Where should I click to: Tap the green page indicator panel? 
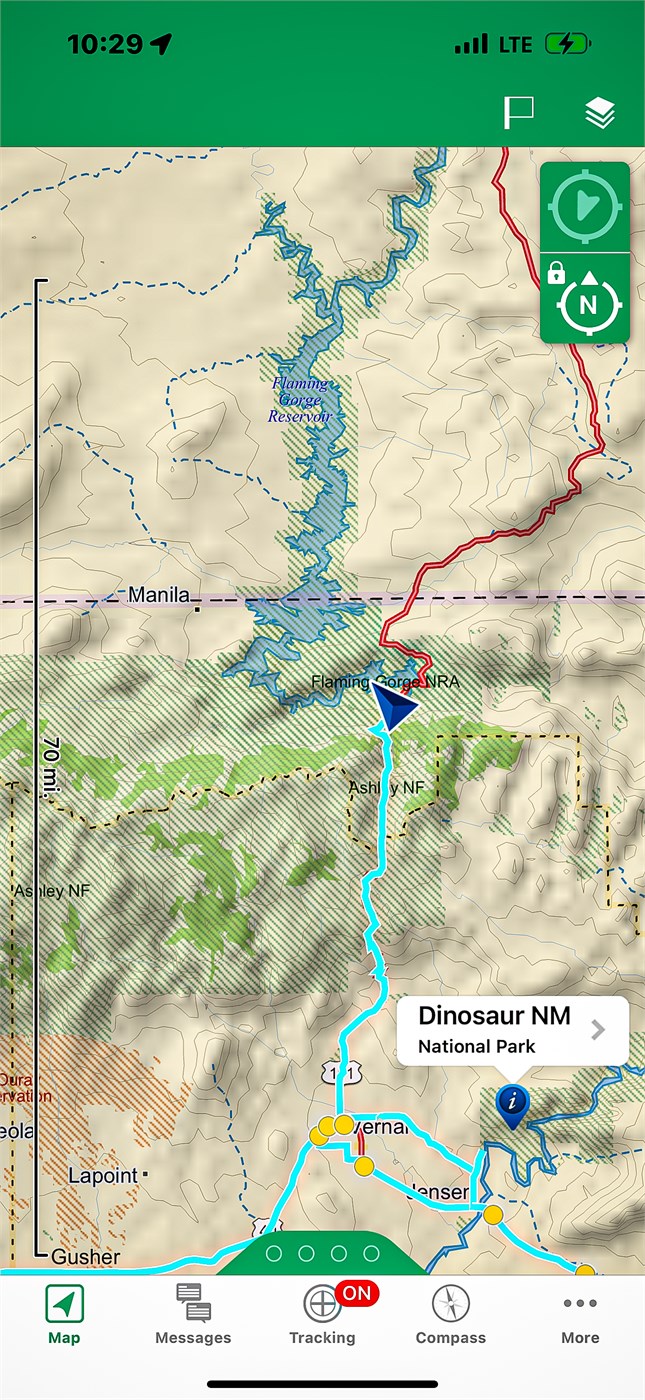coord(323,1253)
